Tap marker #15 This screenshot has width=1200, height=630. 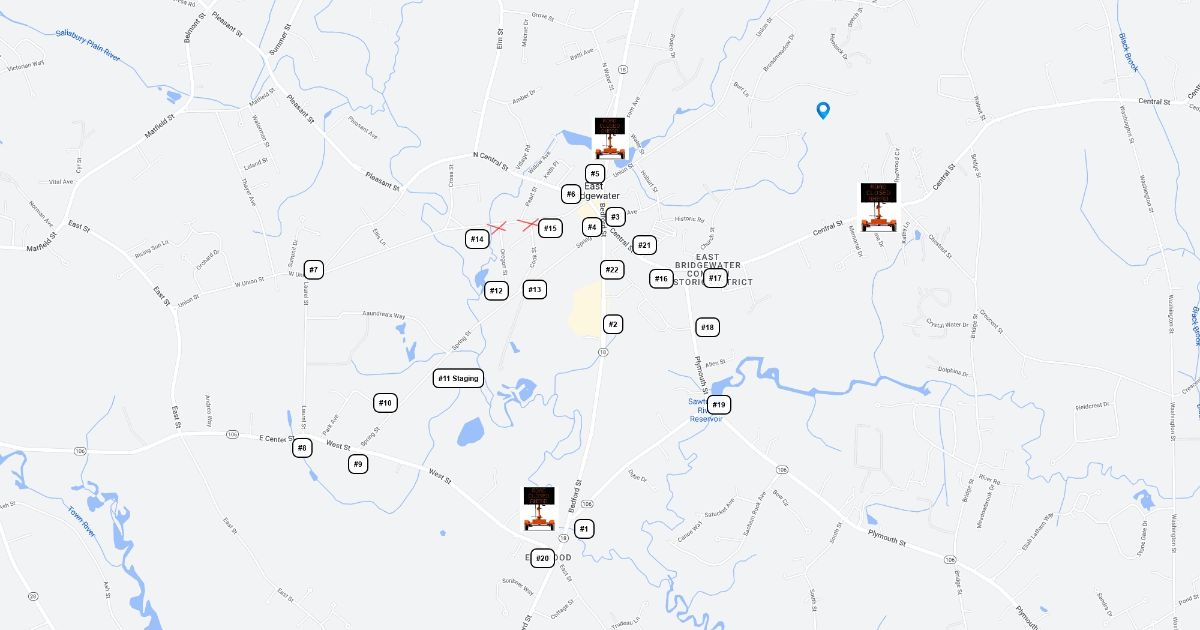(550, 229)
